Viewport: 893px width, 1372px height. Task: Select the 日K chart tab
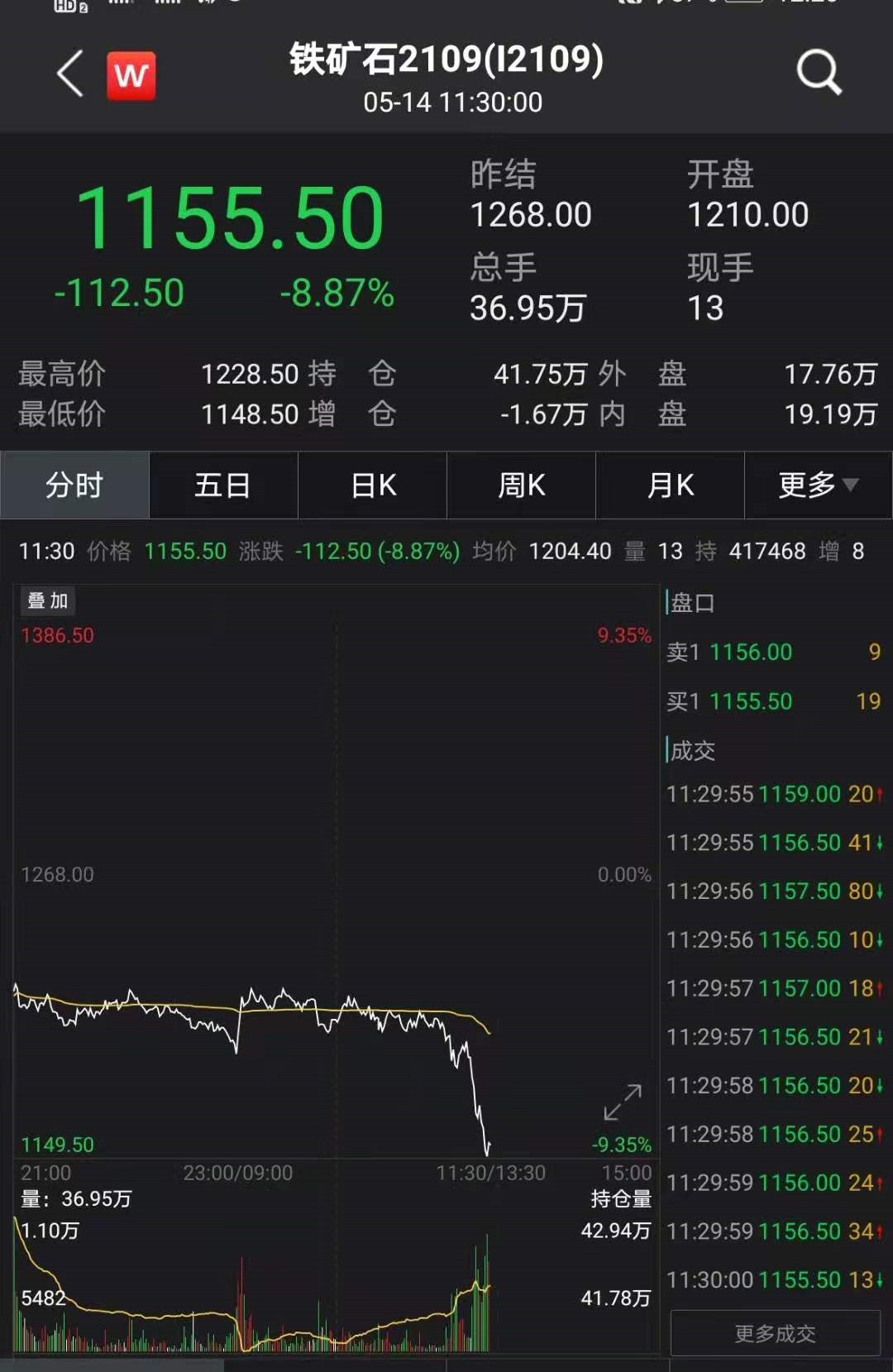coord(373,485)
